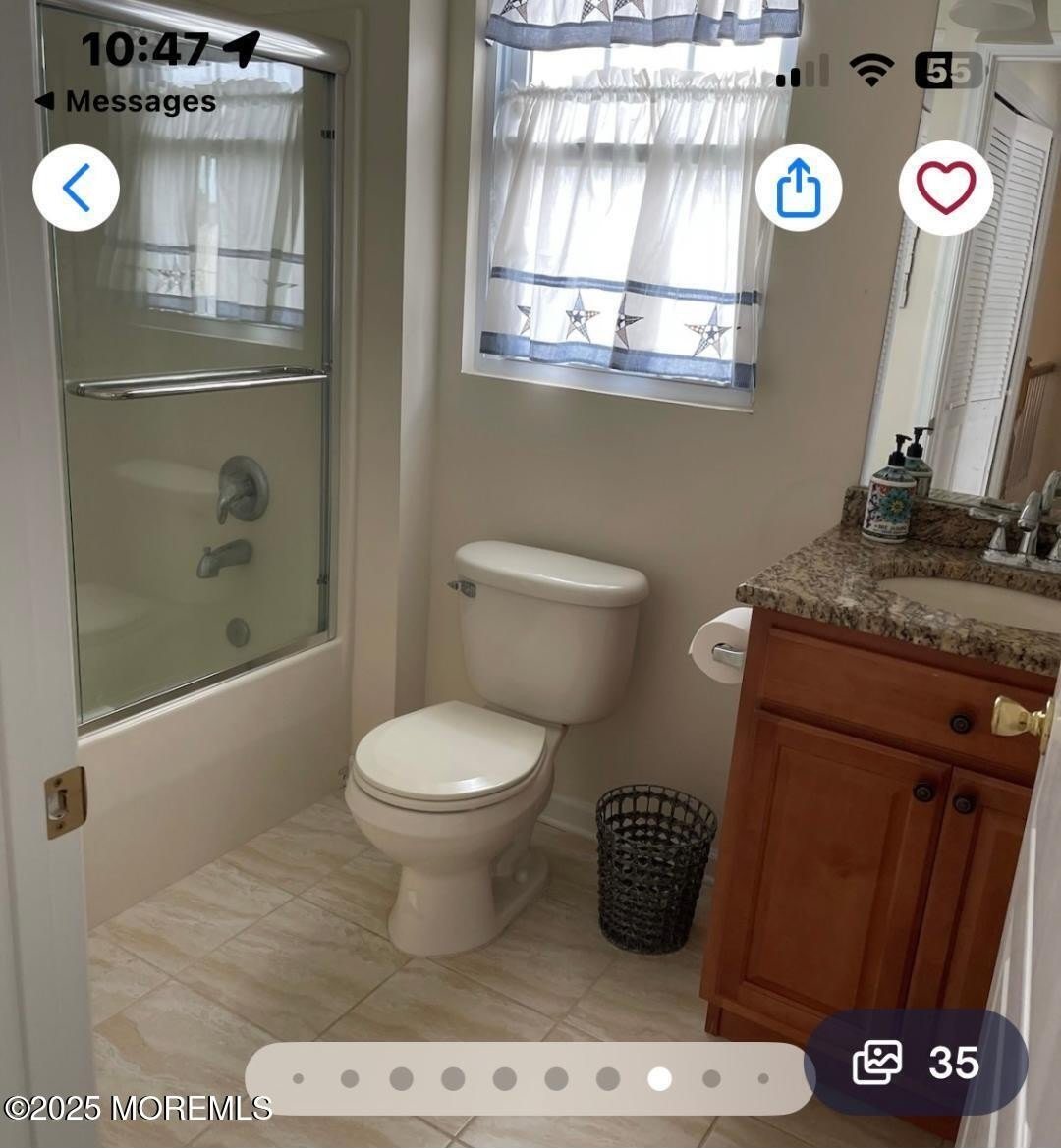Tap the photo page indicator dots
Image resolution: width=1061 pixels, height=1148 pixels.
530,1078
